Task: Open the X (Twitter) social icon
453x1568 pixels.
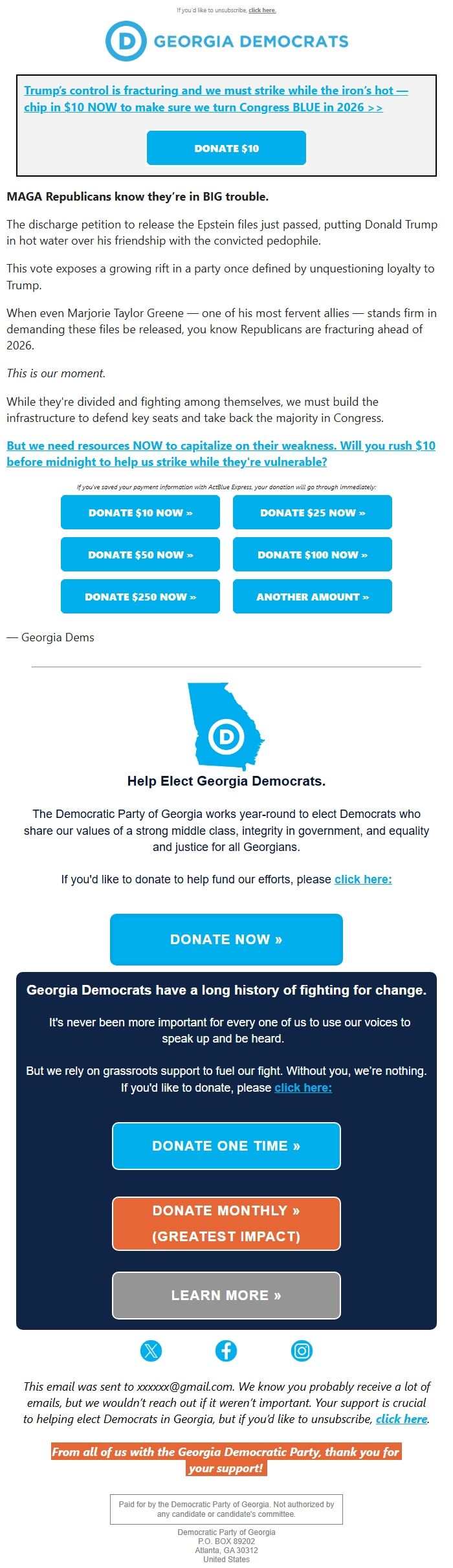Action: 151,1351
